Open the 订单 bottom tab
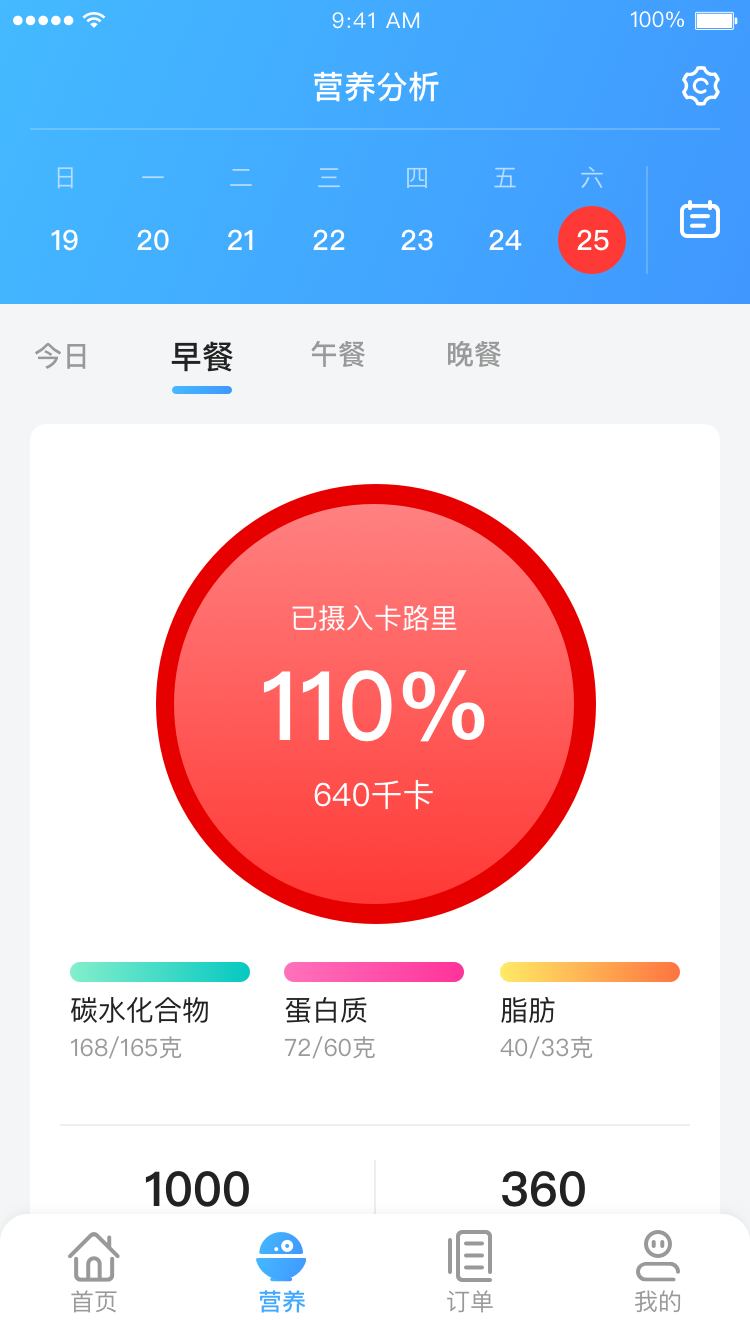 click(470, 1272)
